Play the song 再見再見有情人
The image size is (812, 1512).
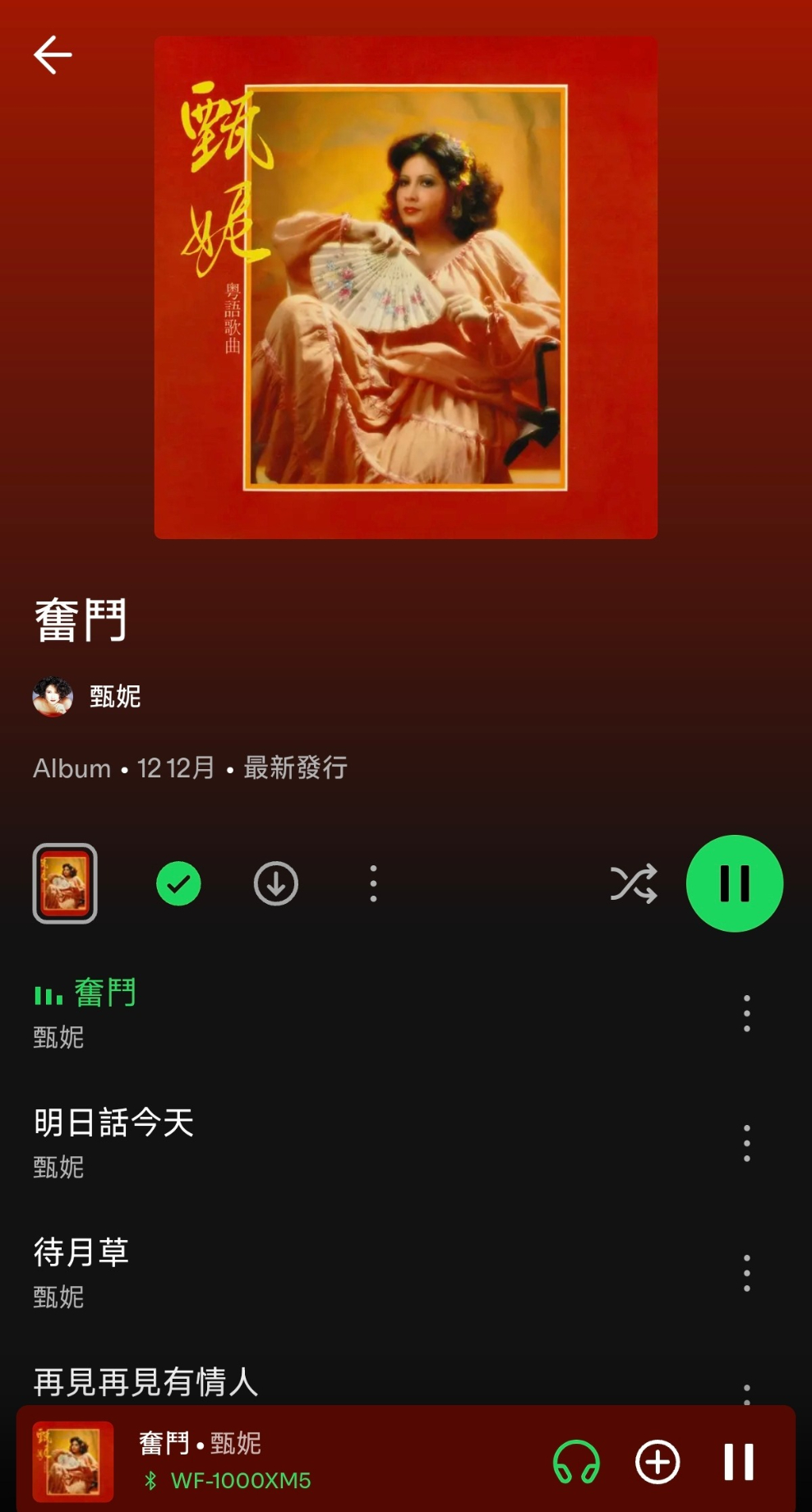coord(146,1381)
